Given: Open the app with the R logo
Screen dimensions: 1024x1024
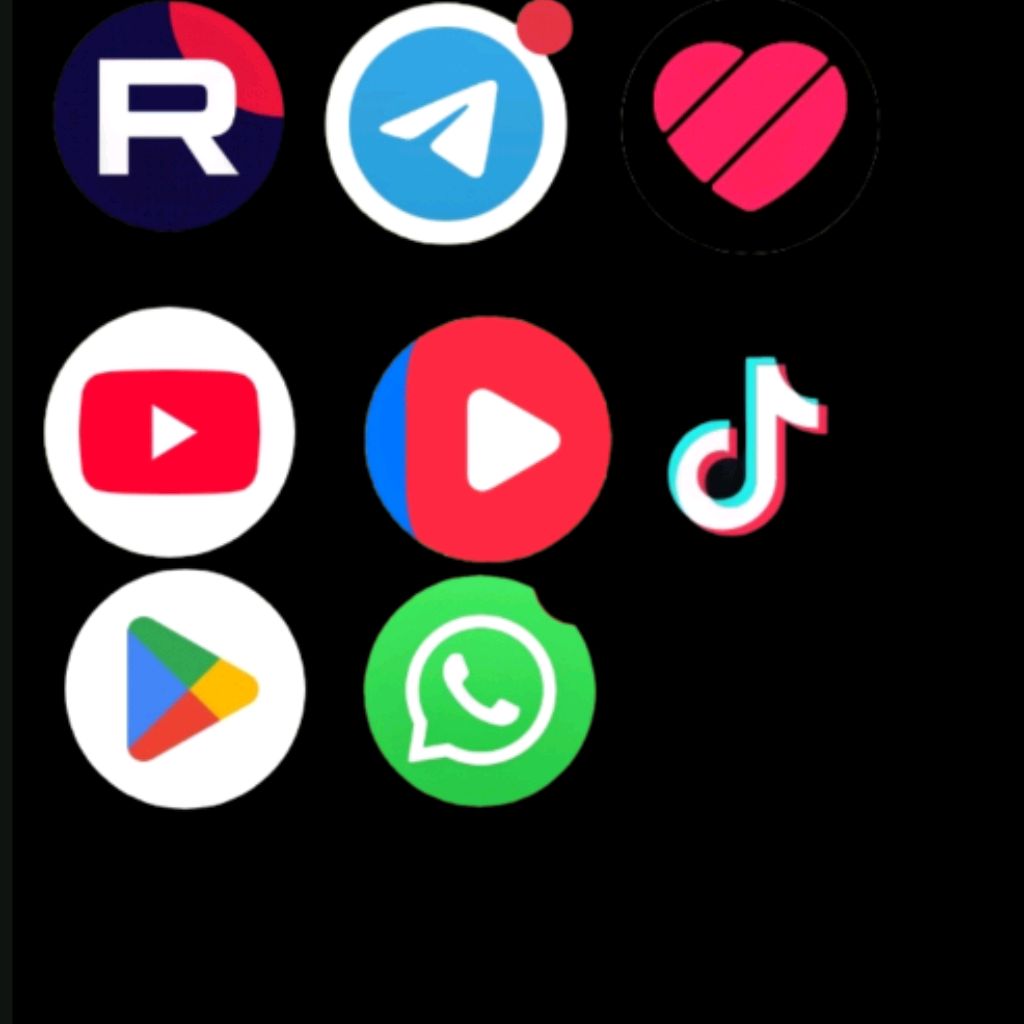Looking at the screenshot, I should 168,117.
